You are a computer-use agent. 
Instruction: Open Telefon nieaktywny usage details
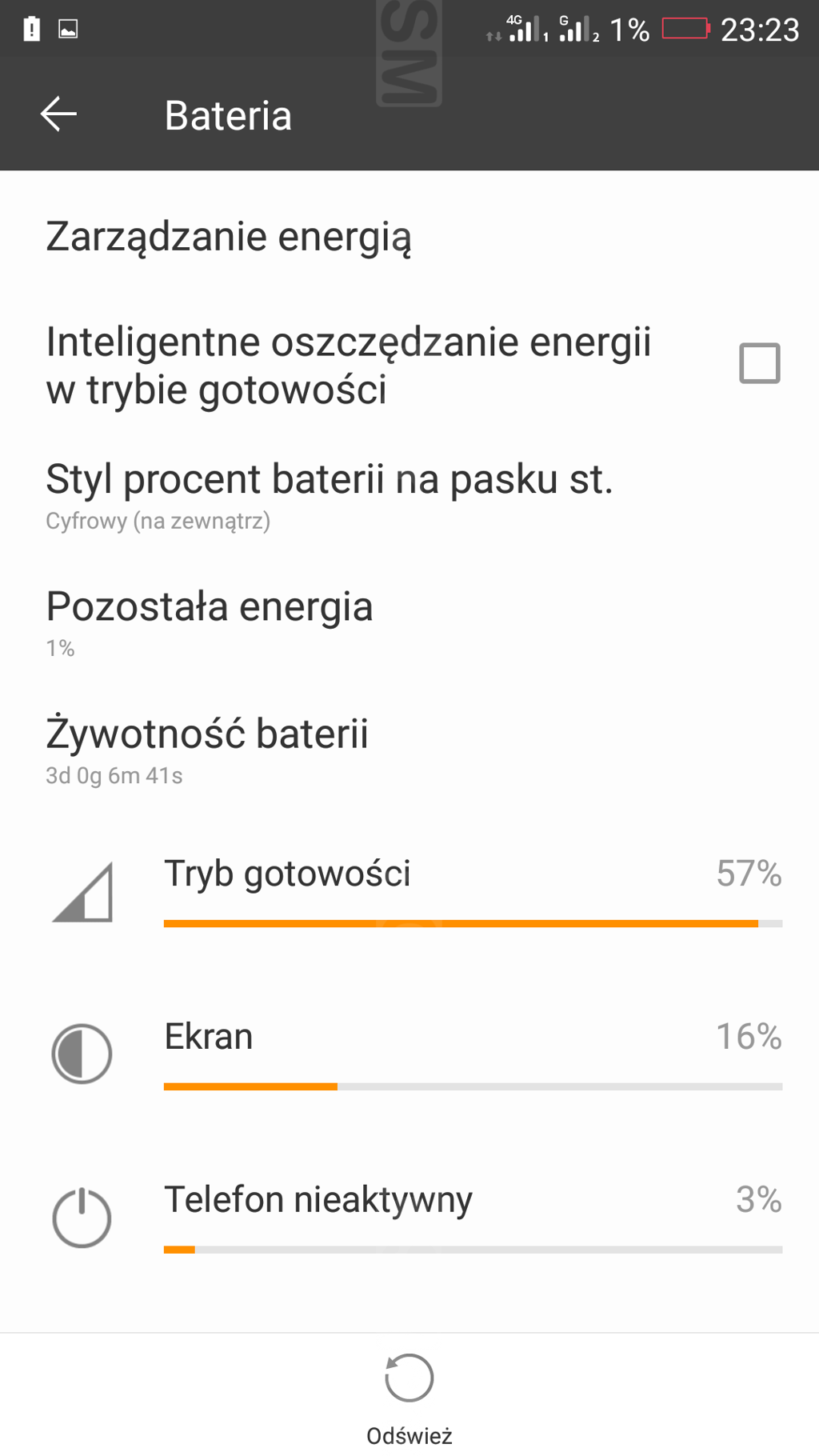pos(409,1218)
